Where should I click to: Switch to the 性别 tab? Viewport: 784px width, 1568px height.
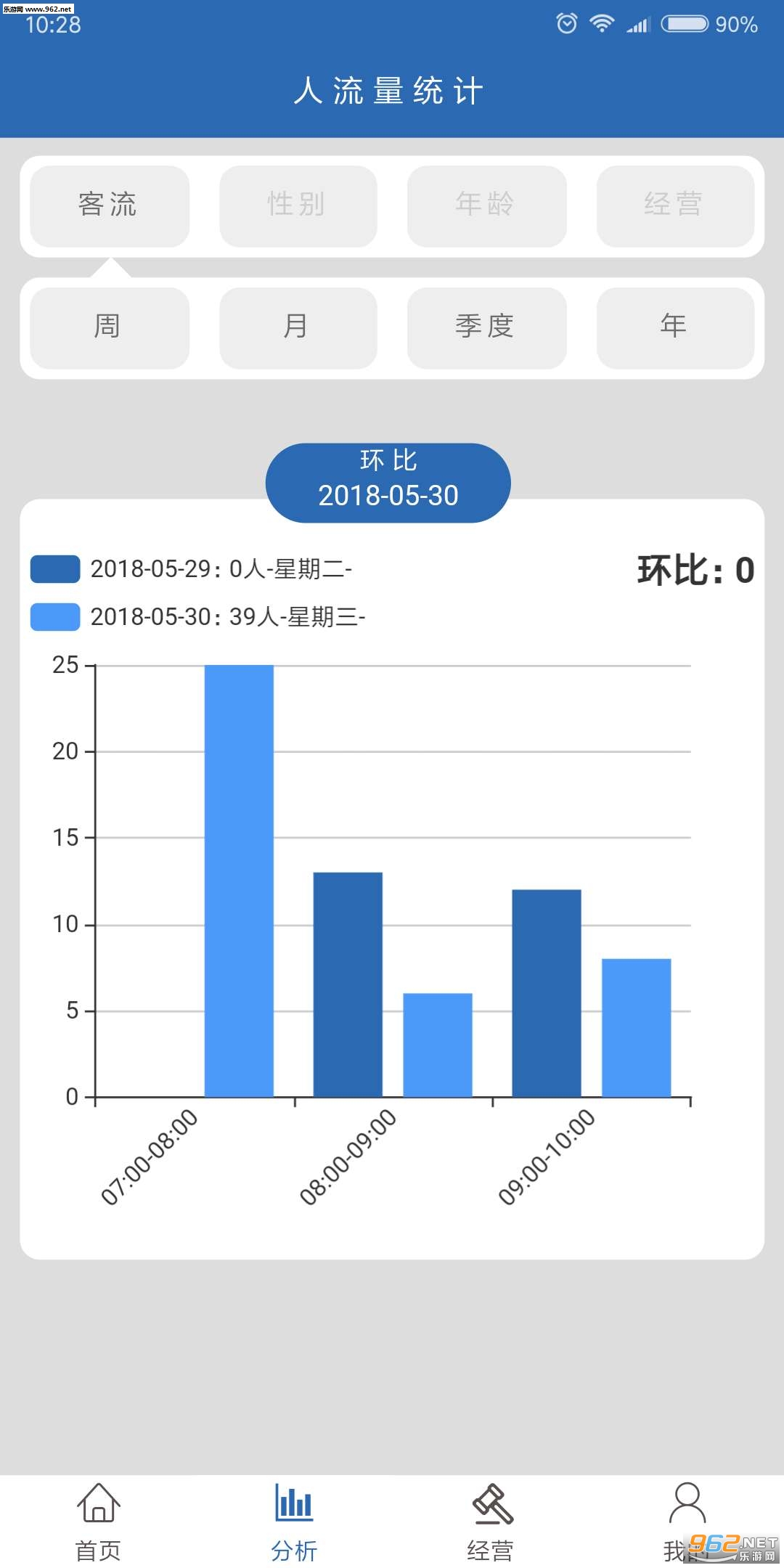298,206
